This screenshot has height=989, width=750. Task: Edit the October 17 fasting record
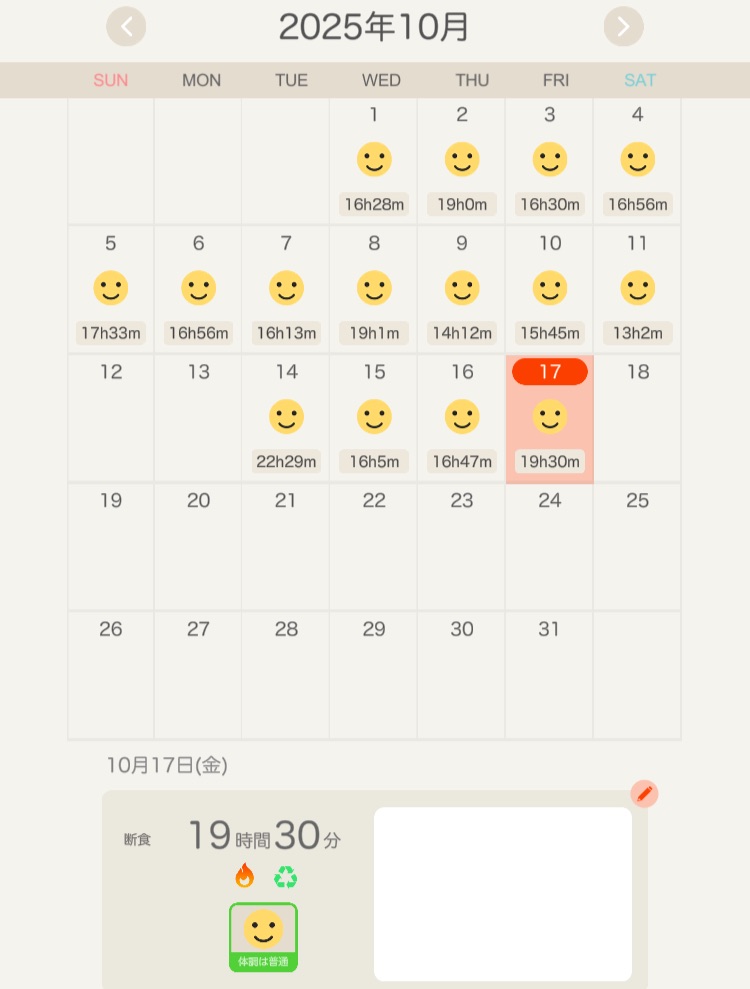pyautogui.click(x=645, y=794)
